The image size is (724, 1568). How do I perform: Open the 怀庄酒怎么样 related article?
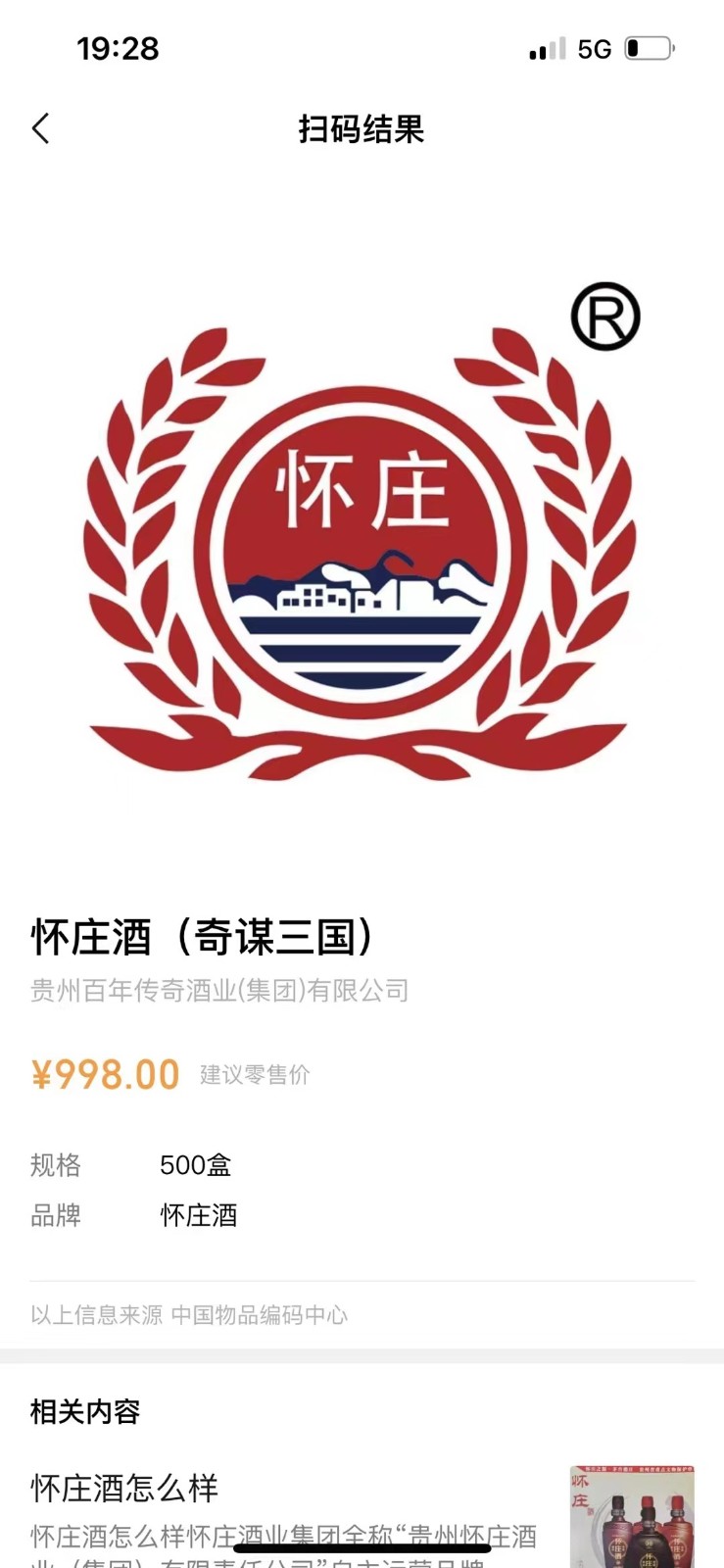click(124, 1488)
